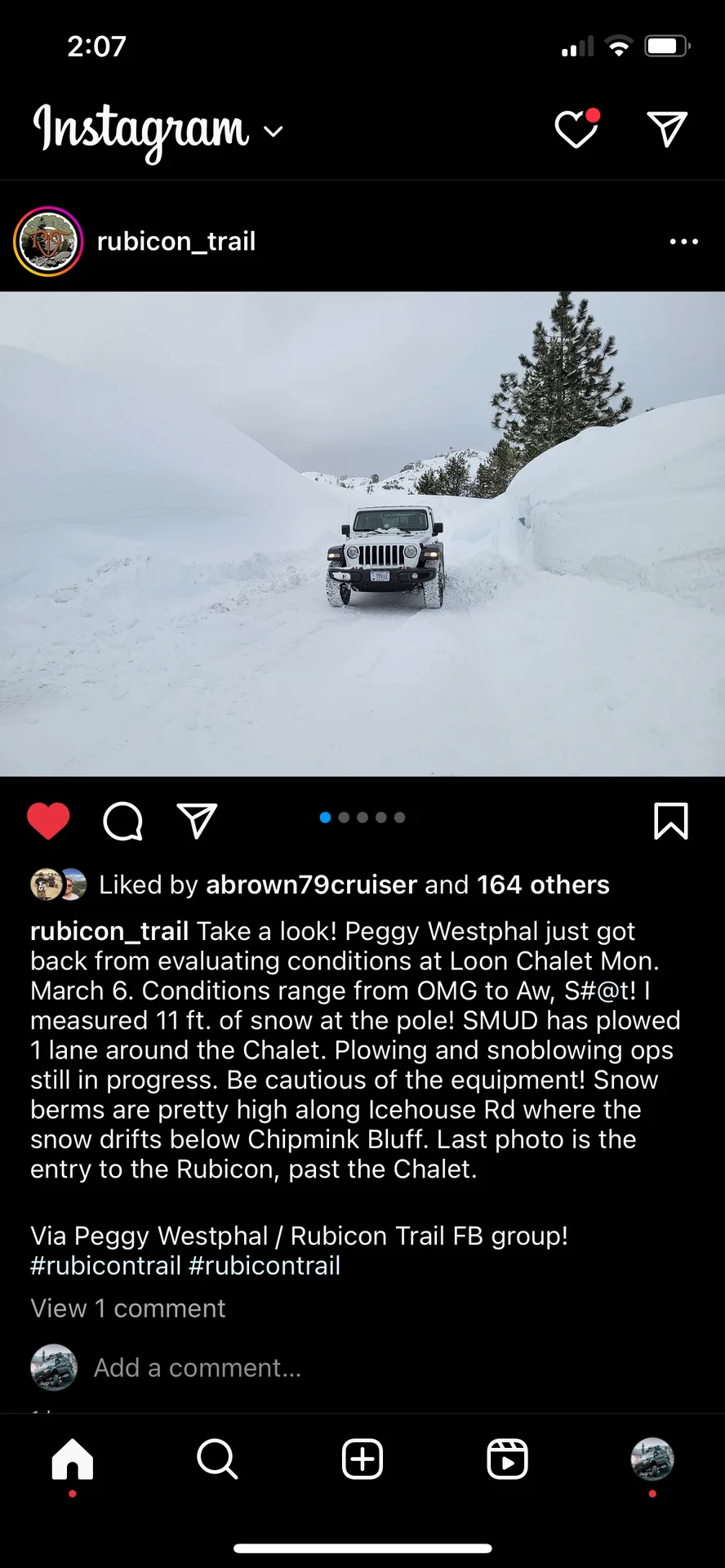
Task: Share the post via paper plane icon
Action: 197,821
